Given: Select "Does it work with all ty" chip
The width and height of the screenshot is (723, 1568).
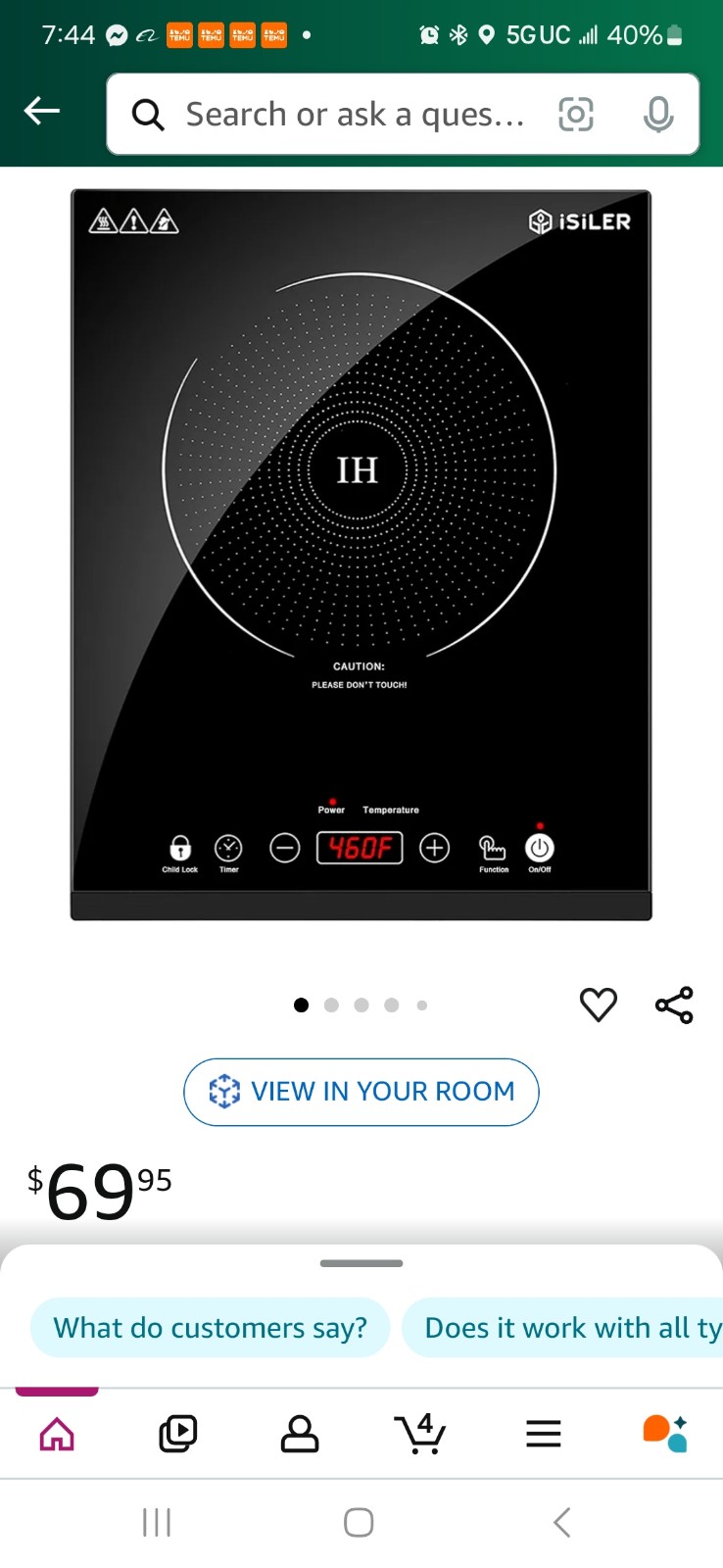Looking at the screenshot, I should (562, 1327).
